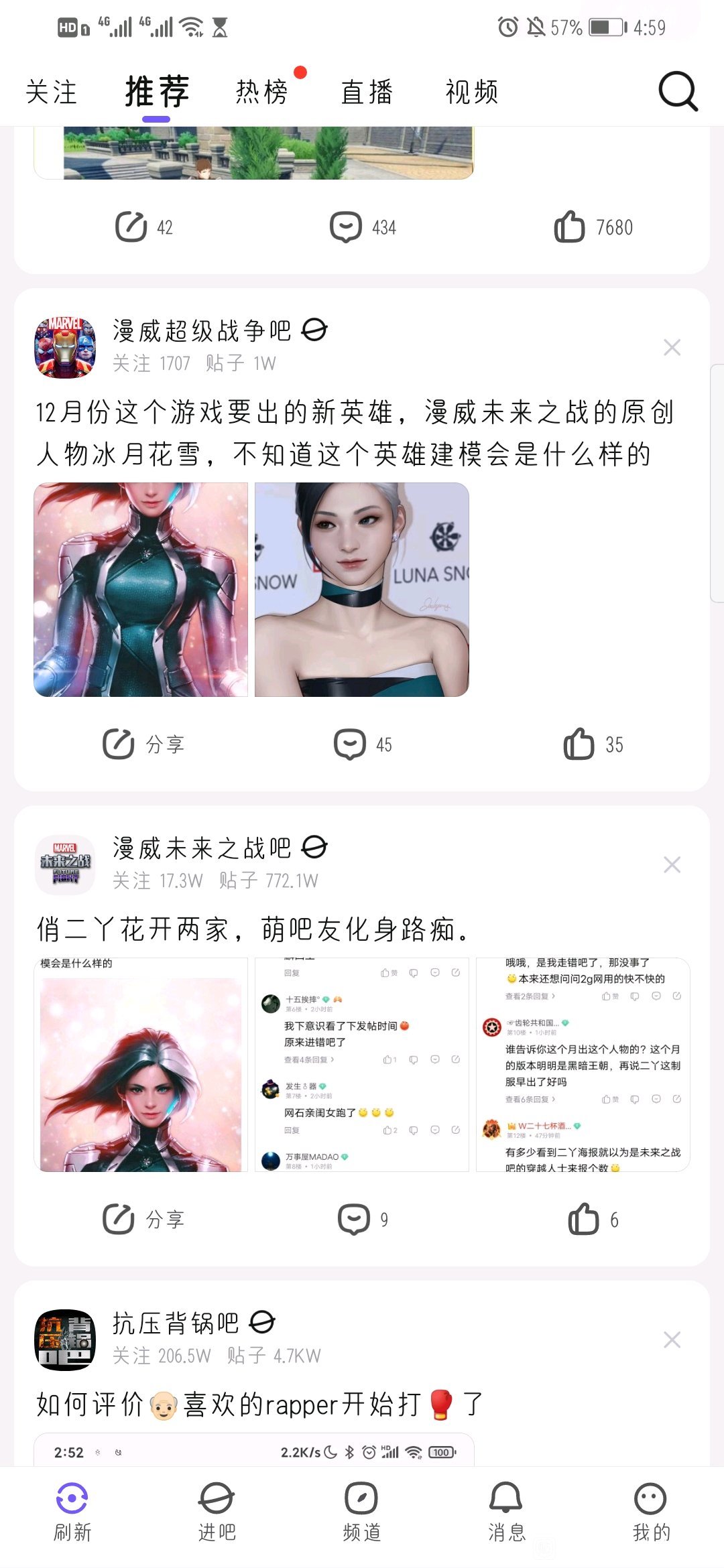Dismiss the 漫威超级战争吧 post
The image size is (724, 1568).
coord(672,347)
